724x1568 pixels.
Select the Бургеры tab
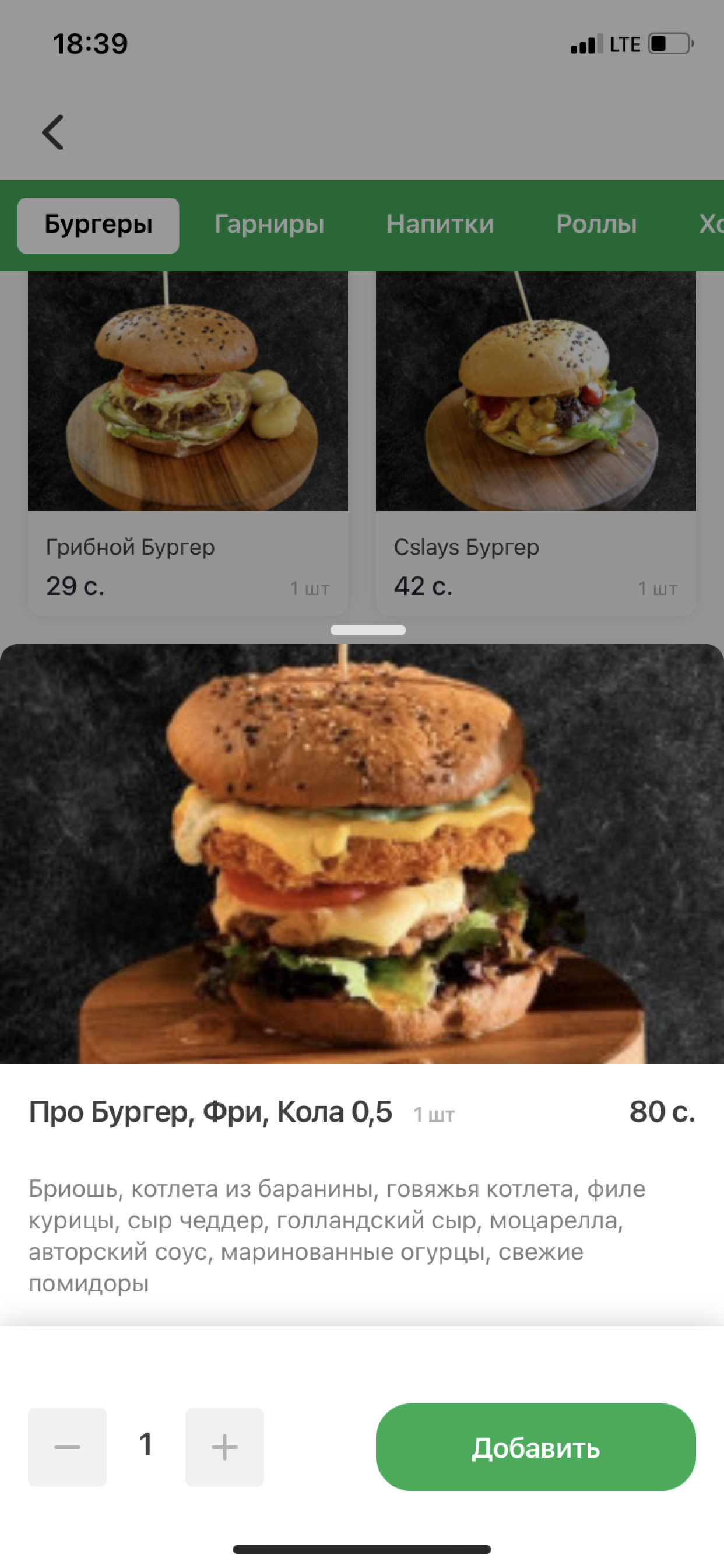point(98,225)
